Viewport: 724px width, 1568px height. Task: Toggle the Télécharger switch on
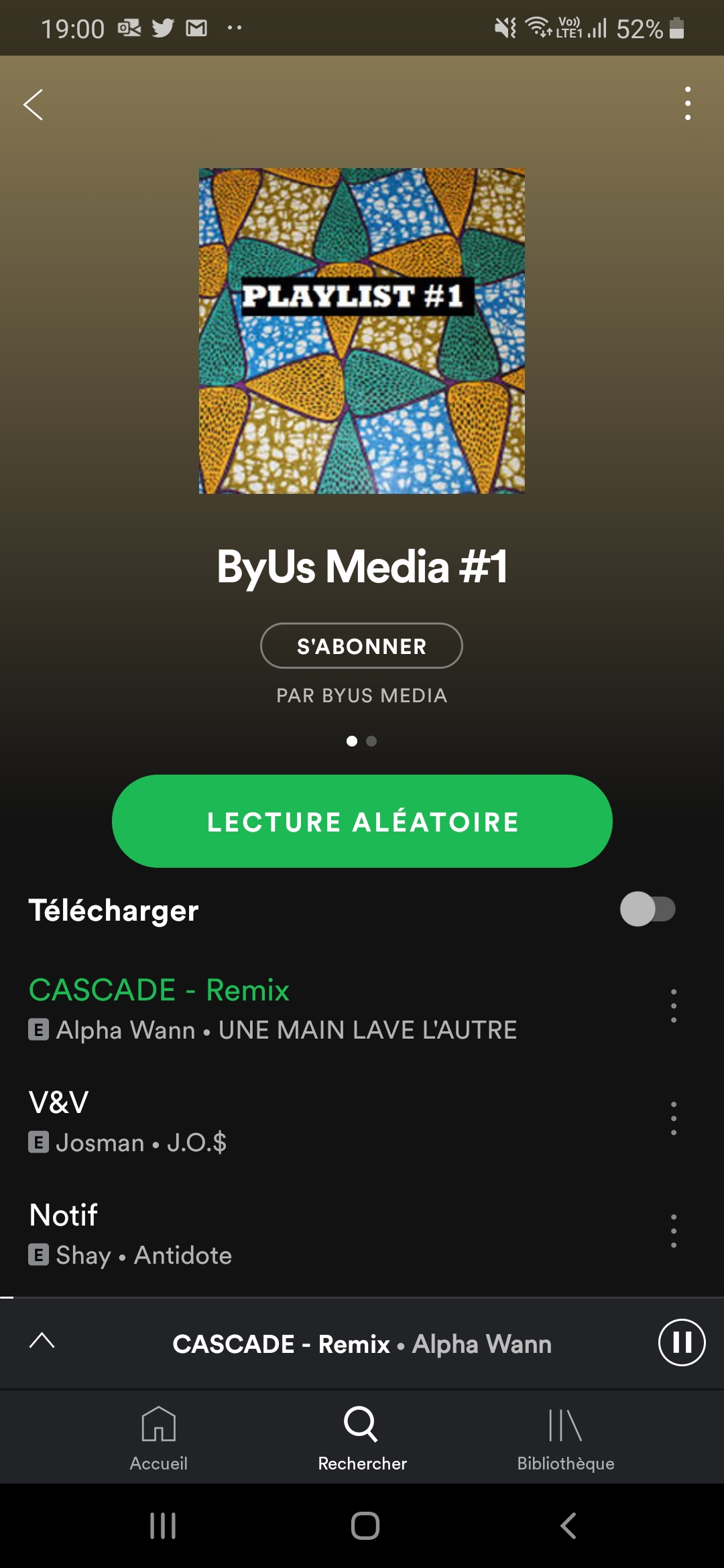pyautogui.click(x=647, y=909)
